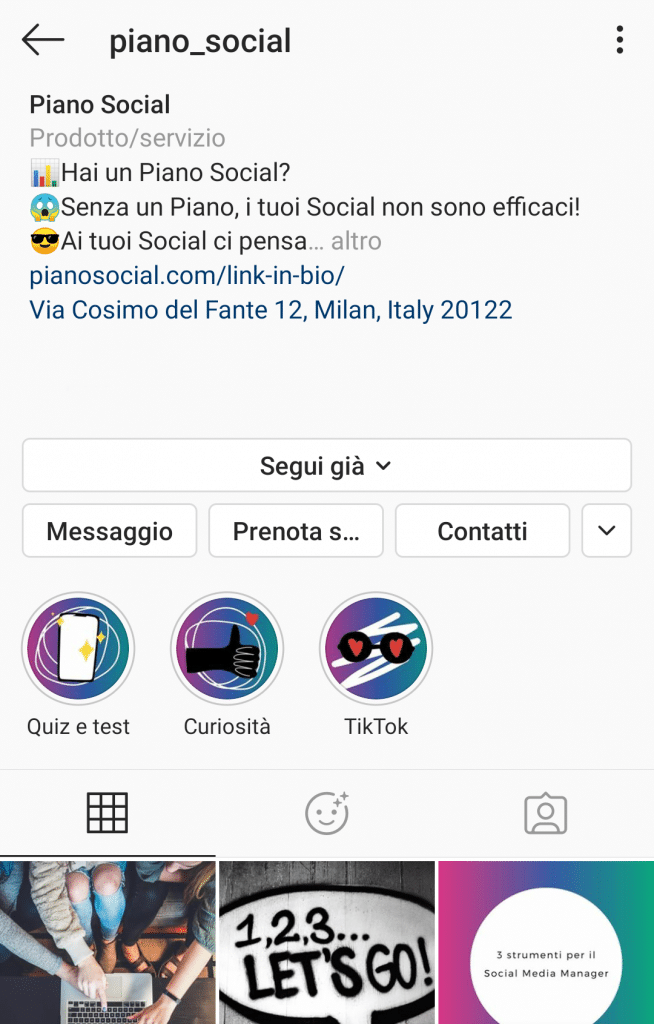This screenshot has width=654, height=1024.
Task: Send a message via Messaggio
Action: click(x=110, y=531)
